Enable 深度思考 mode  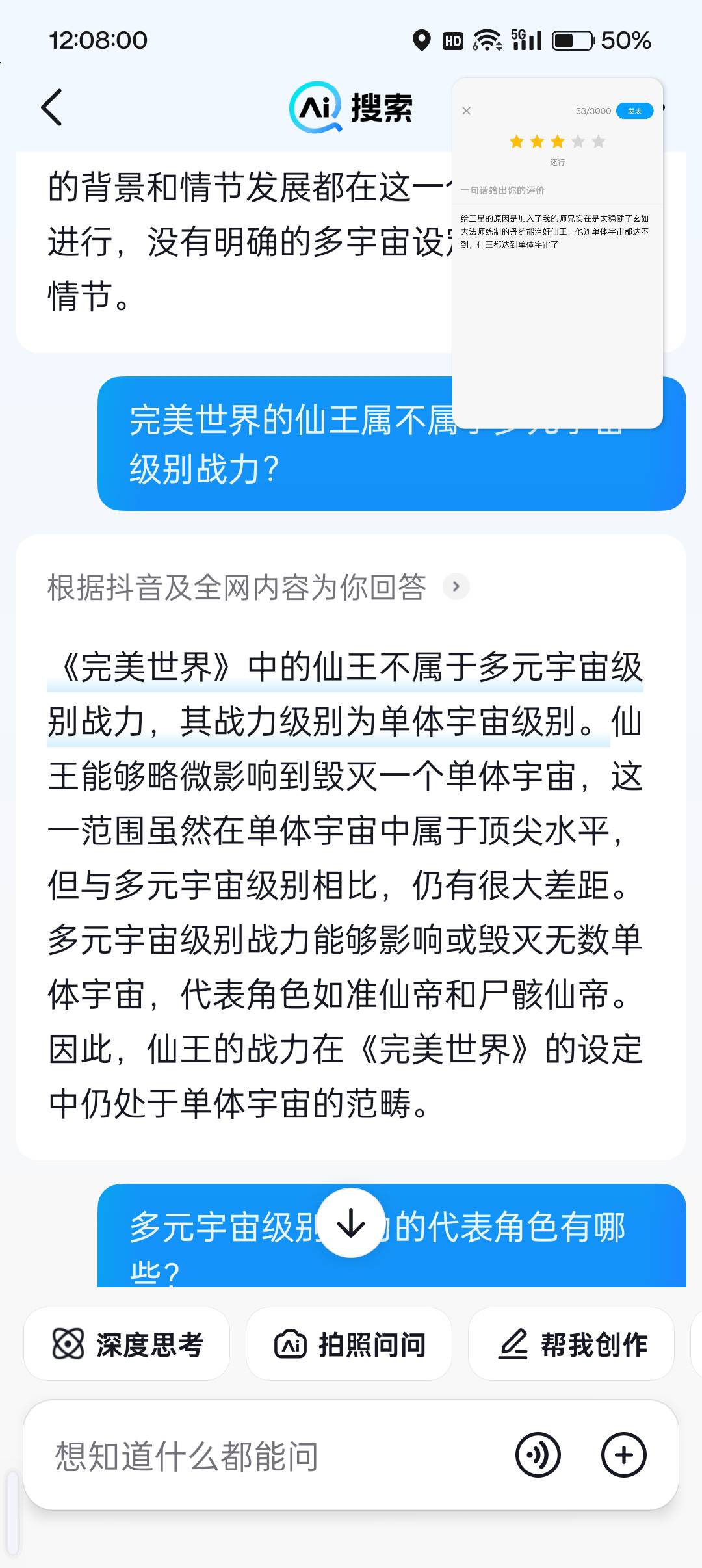(x=127, y=1344)
